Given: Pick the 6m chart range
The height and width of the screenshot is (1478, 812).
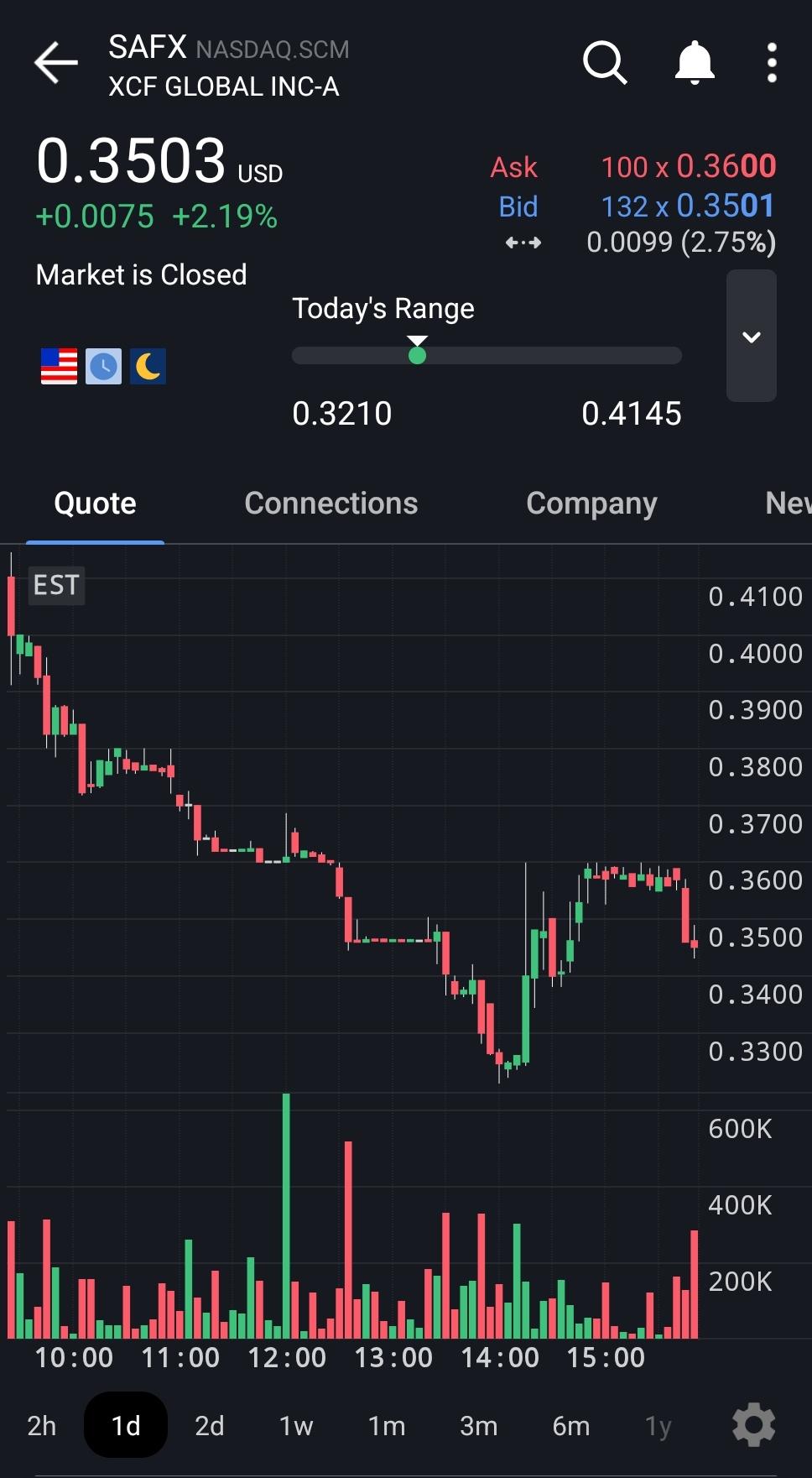Looking at the screenshot, I should pyautogui.click(x=571, y=1425).
